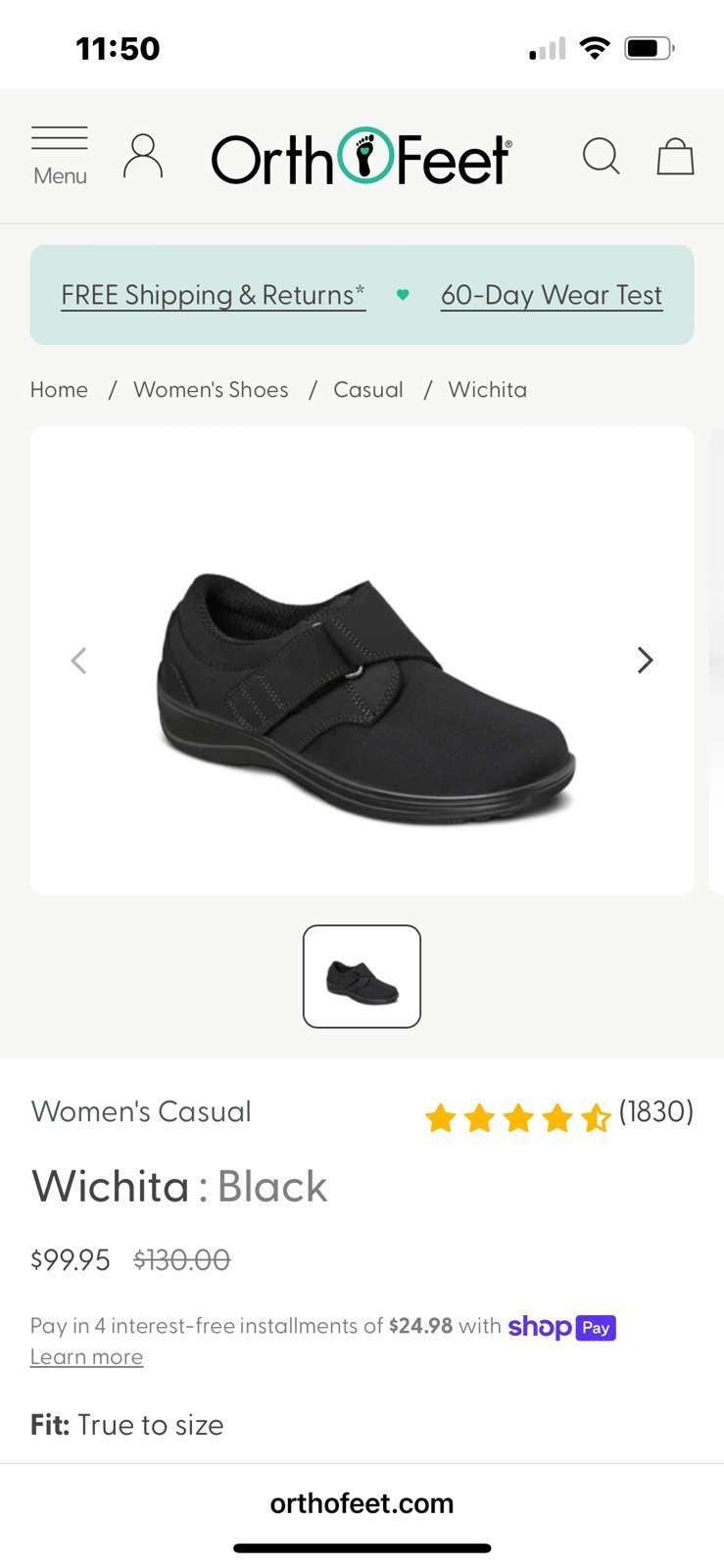
Task: Tap Learn more about Shop Pay
Action: coord(86,1357)
